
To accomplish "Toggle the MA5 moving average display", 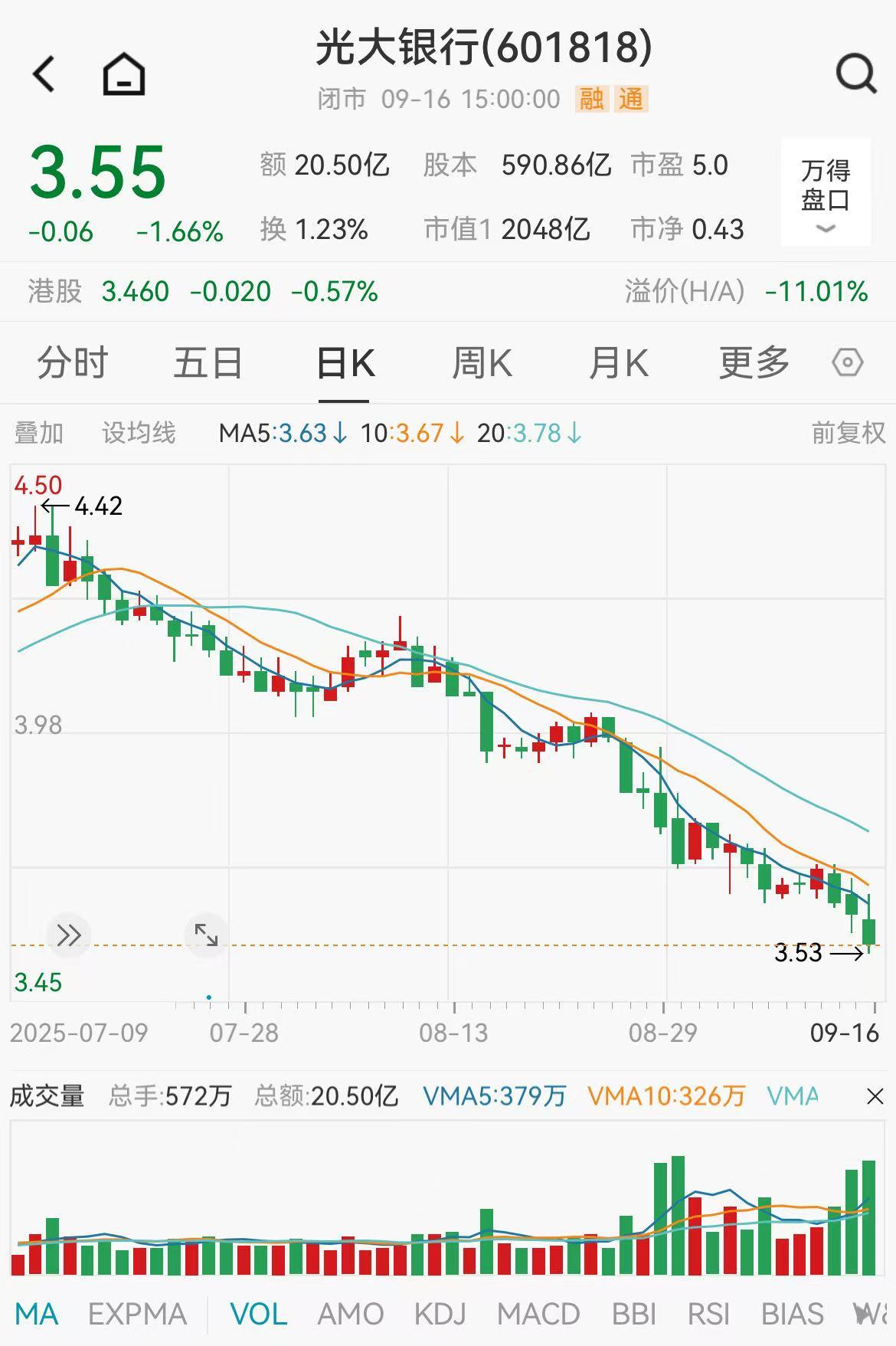I will pos(281,432).
